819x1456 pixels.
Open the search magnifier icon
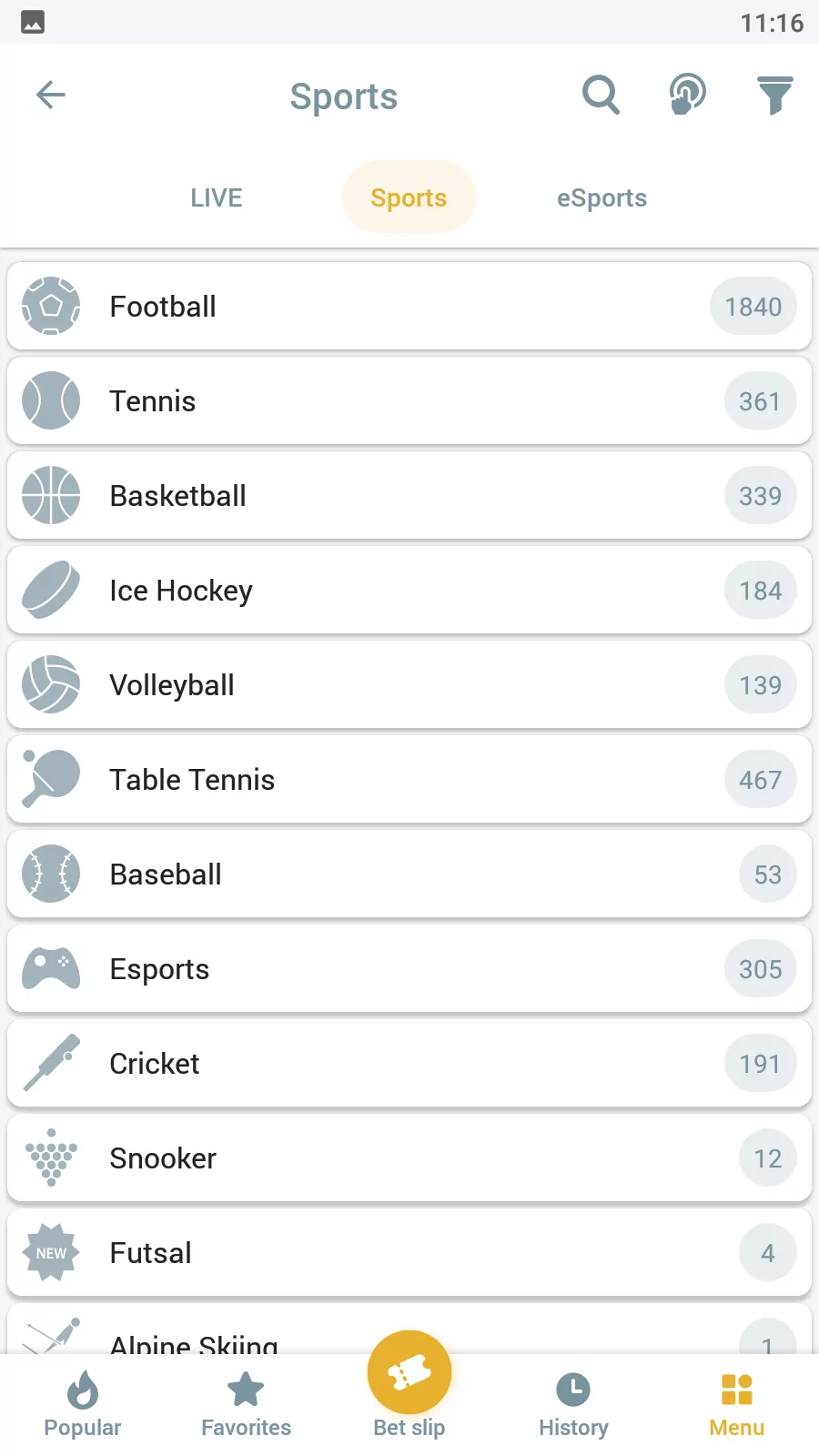pyautogui.click(x=601, y=95)
